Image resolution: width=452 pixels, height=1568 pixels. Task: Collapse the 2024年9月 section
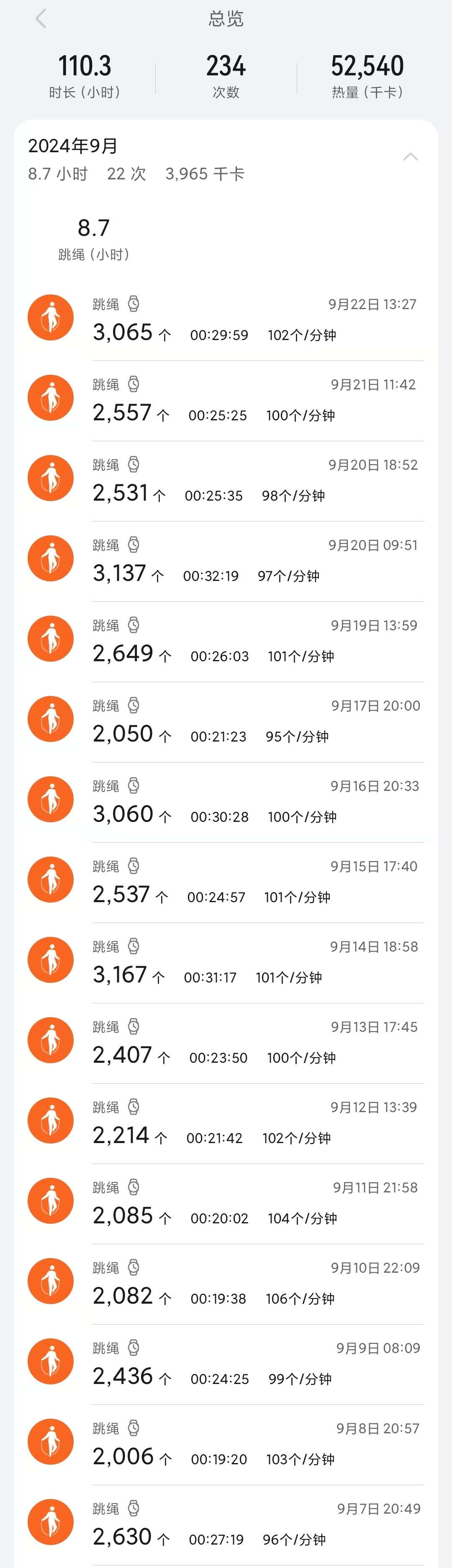410,157
